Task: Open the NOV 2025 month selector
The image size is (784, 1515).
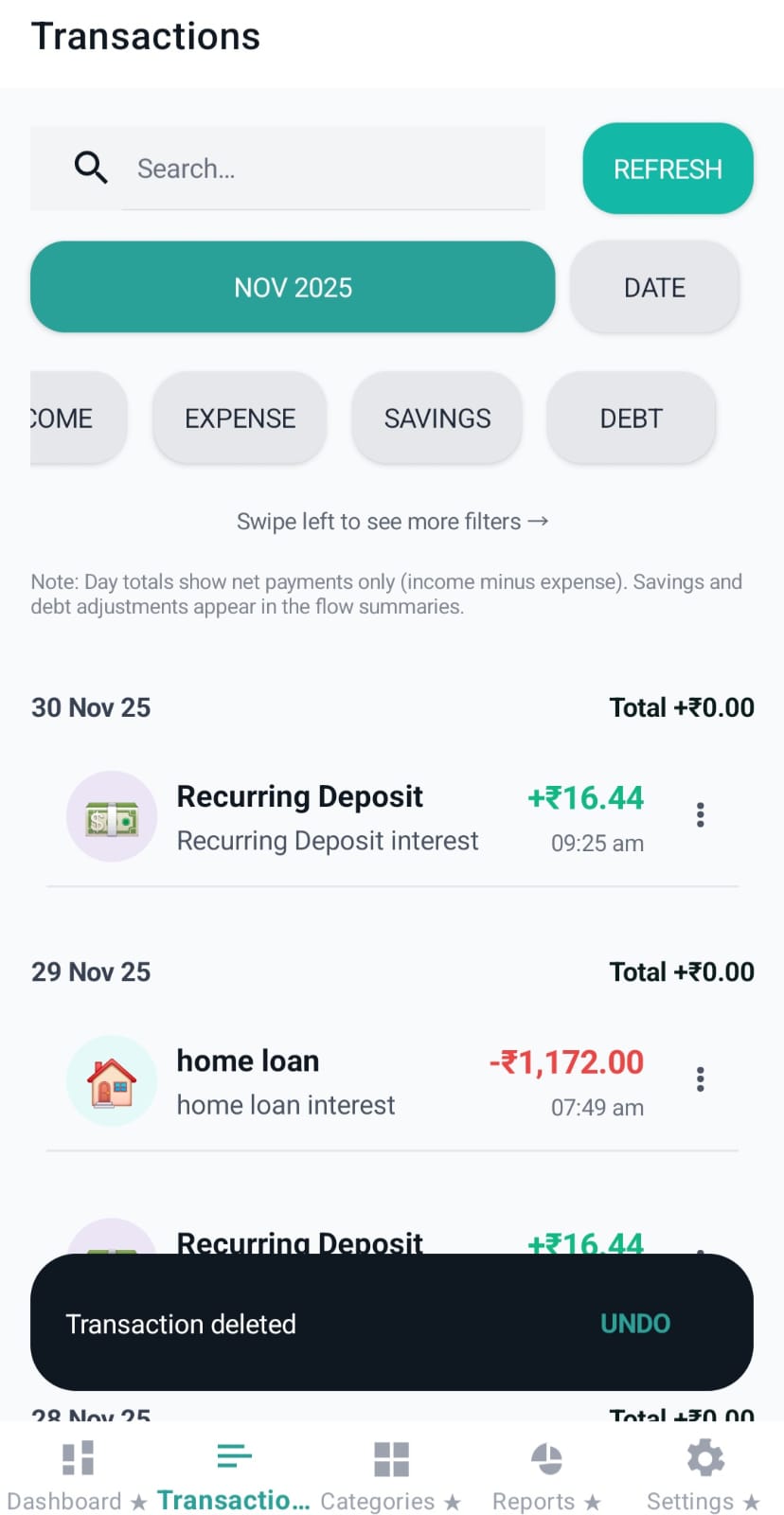Action: [x=293, y=287]
